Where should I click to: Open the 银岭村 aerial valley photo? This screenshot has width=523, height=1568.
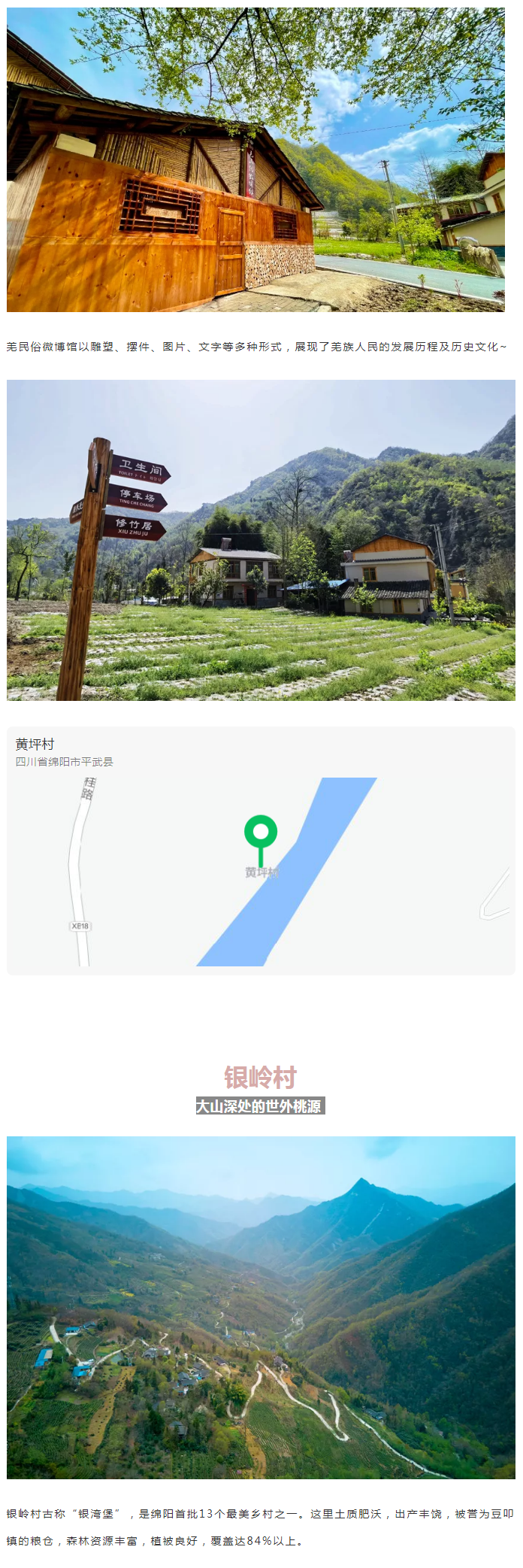pyautogui.click(x=261, y=1307)
